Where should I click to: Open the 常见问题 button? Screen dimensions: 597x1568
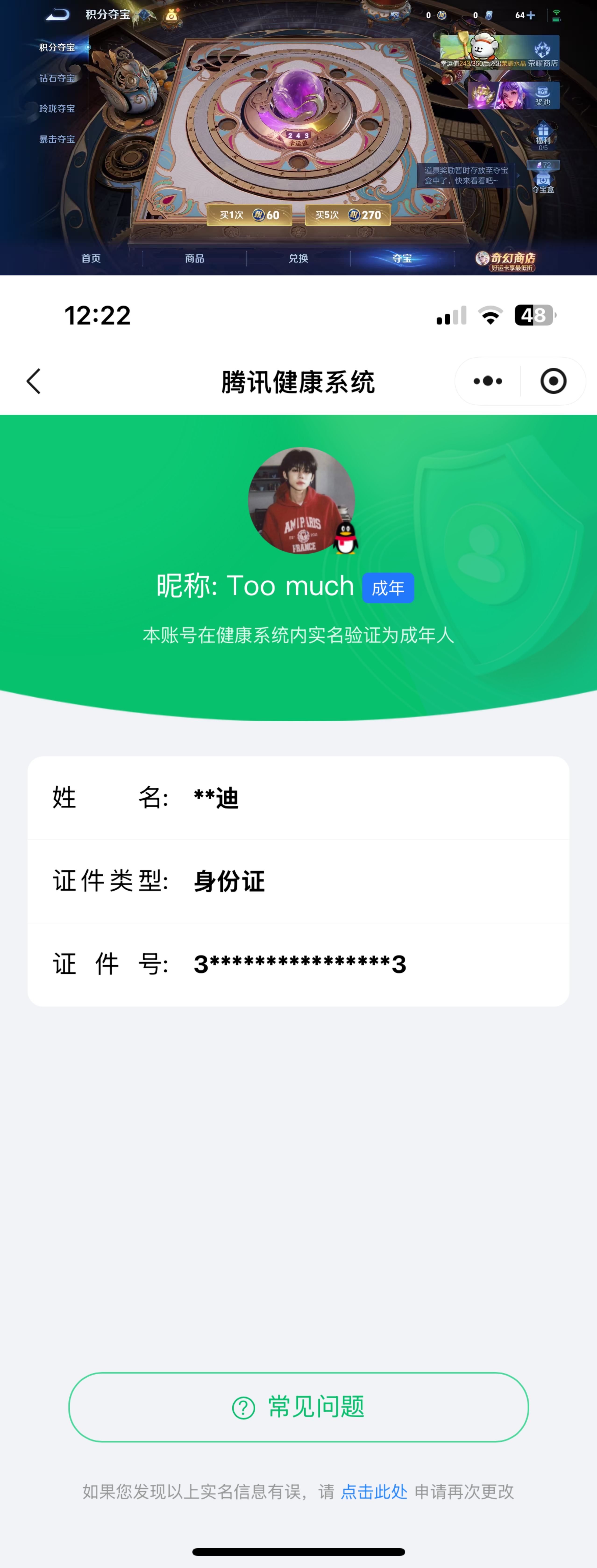click(298, 1407)
